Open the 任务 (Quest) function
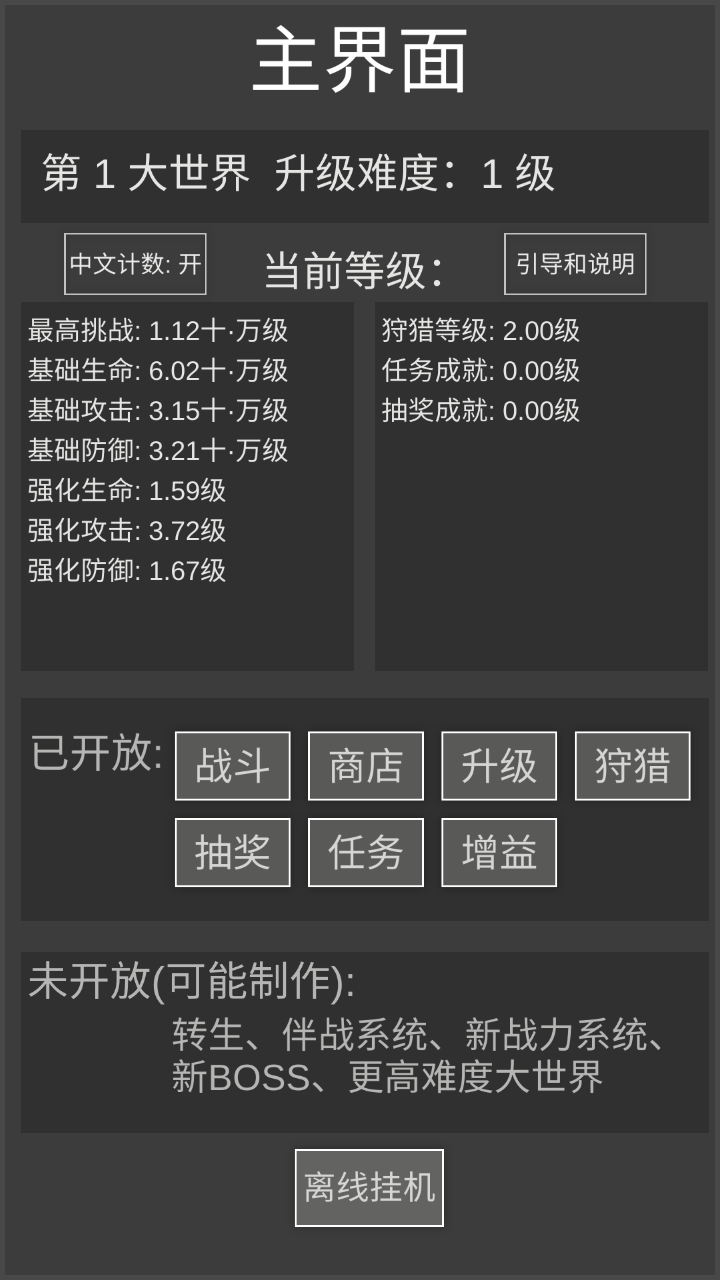This screenshot has height=1280, width=720. click(x=365, y=851)
